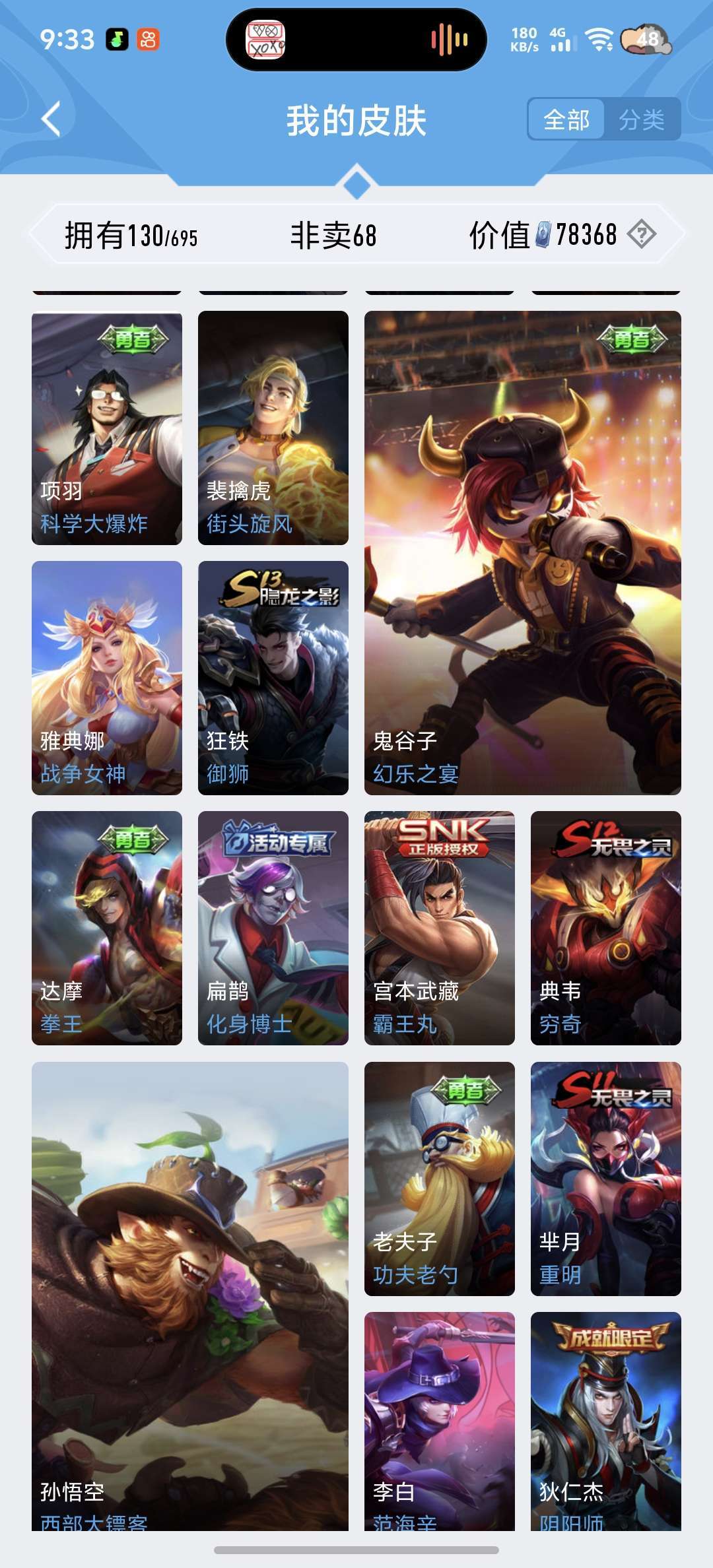Viewport: 713px width, 1568px height.
Task: Select 典韦 穷奇 skin card
Action: [605, 928]
